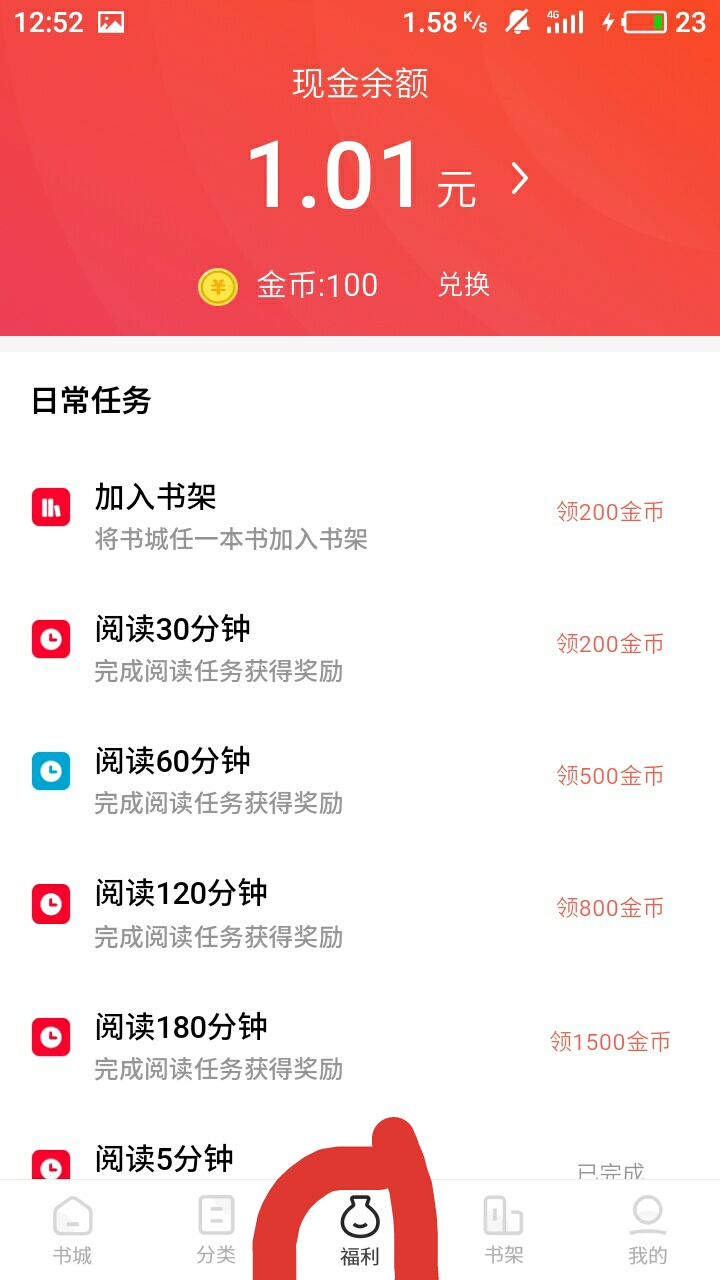Tap 兑换 to exchange gold coins
Screen dimensions: 720x1280
[464, 285]
